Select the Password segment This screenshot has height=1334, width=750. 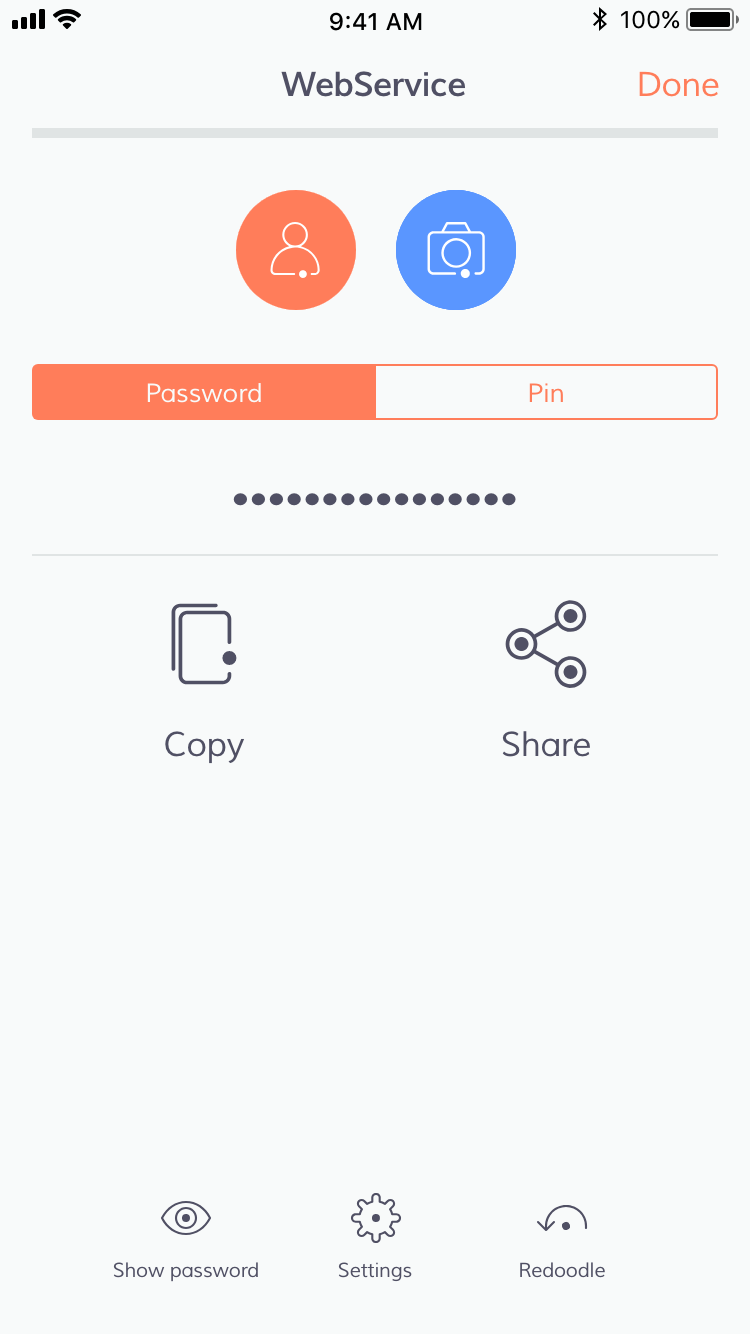click(204, 392)
